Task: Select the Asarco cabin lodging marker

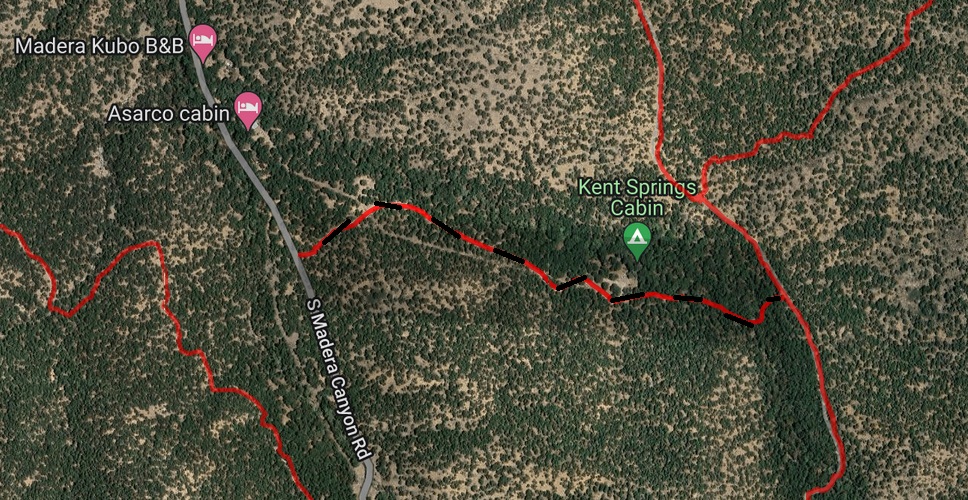Action: click(248, 108)
